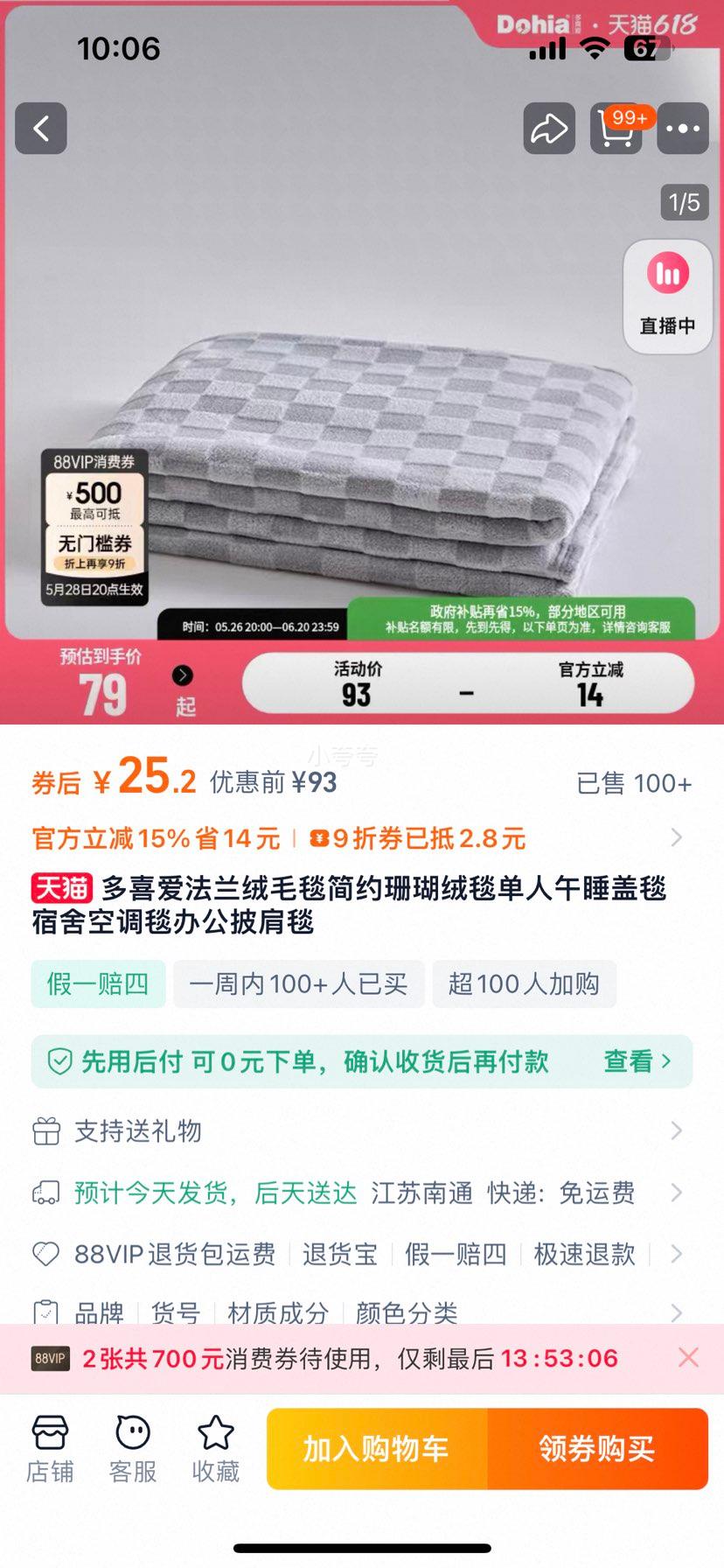Open the 支持送礼物 gift option

click(359, 1130)
